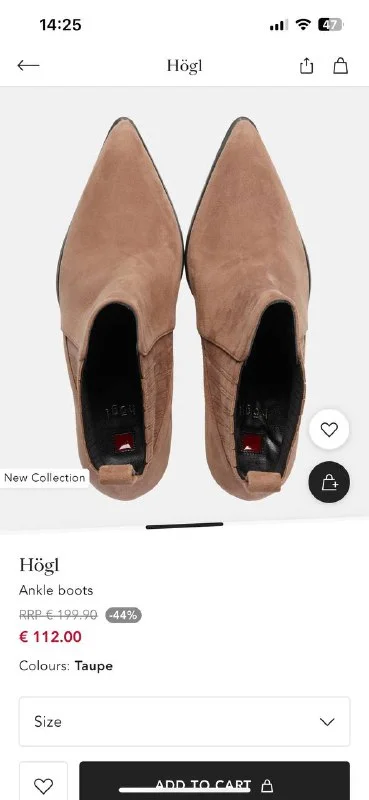Tap the dark quick add-to-bag circle

(x=329, y=482)
